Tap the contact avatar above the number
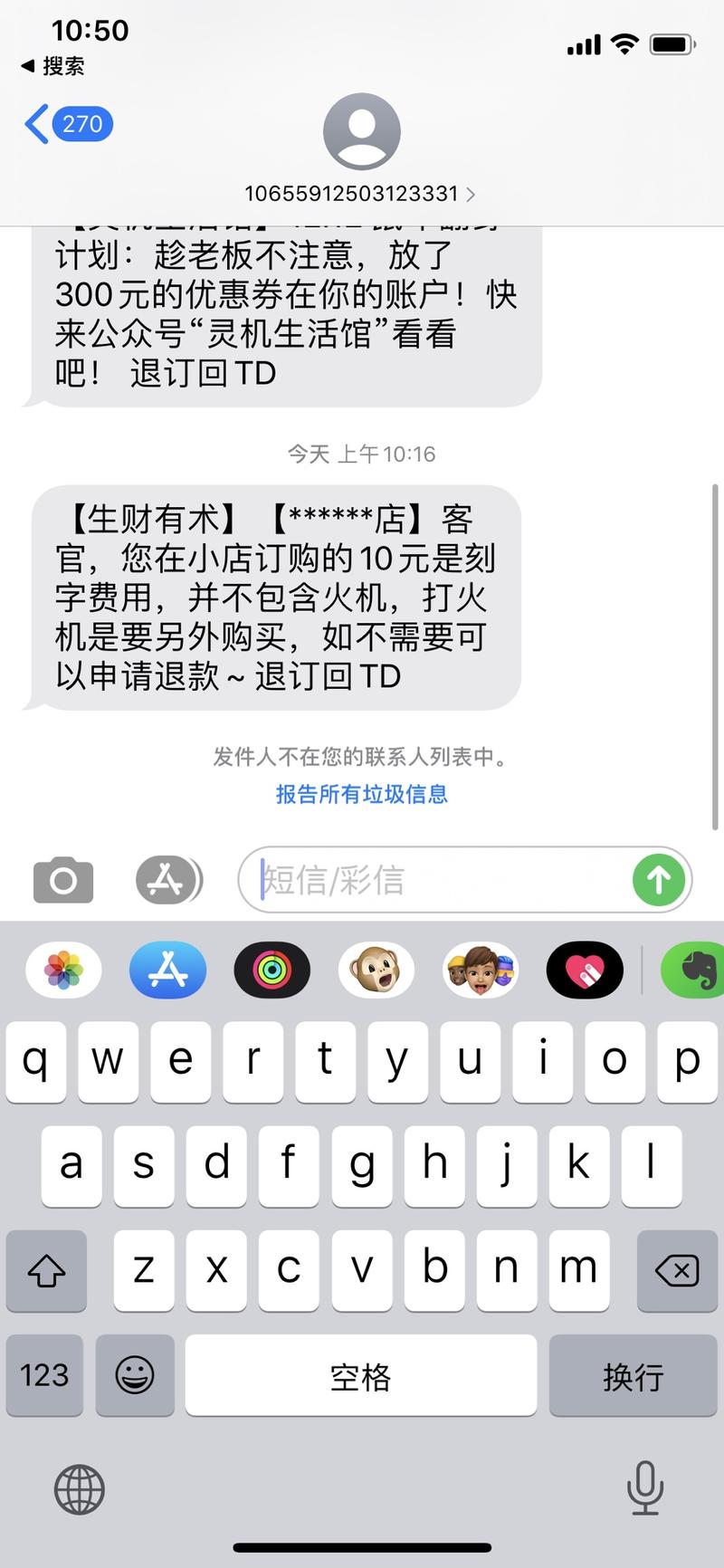 coord(362,130)
